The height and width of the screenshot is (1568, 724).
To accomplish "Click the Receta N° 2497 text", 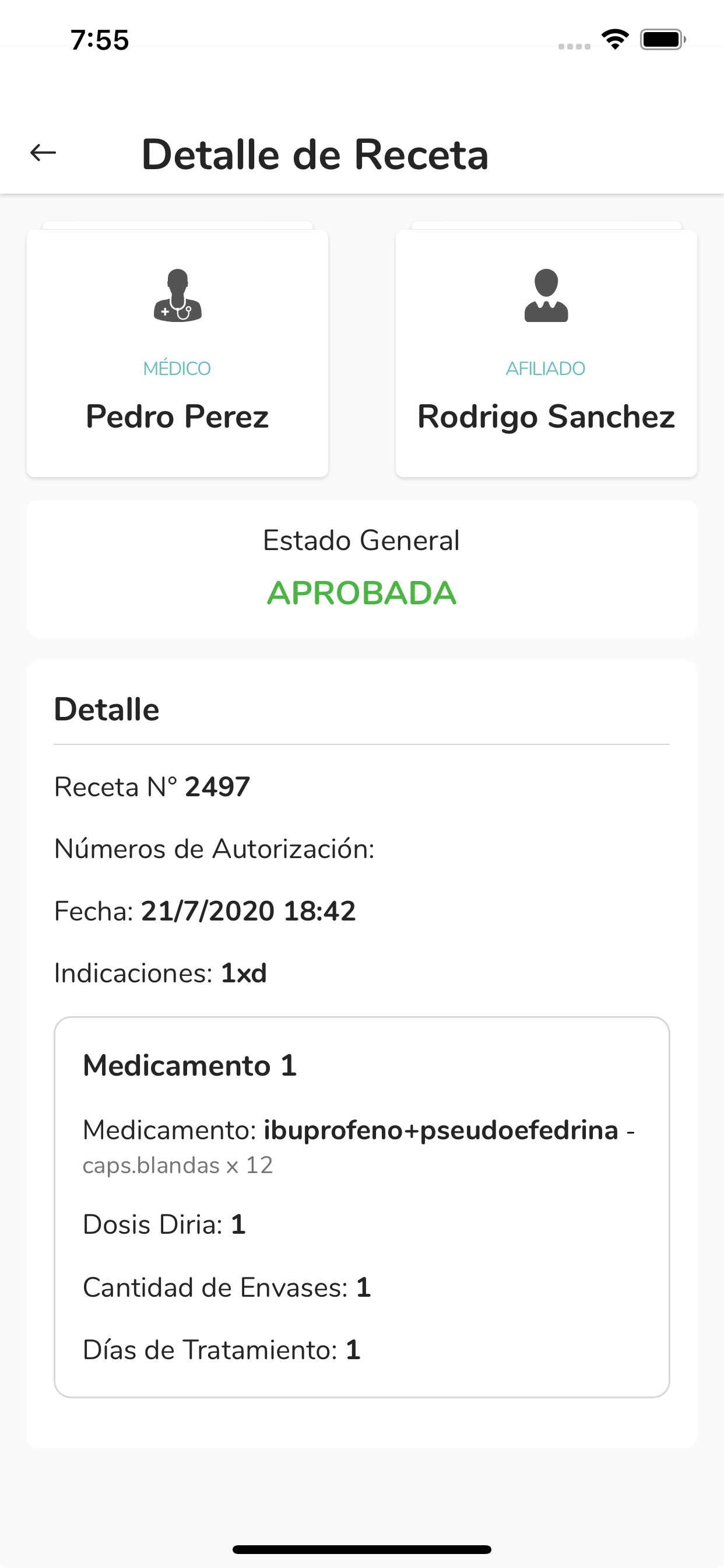I will [152, 786].
